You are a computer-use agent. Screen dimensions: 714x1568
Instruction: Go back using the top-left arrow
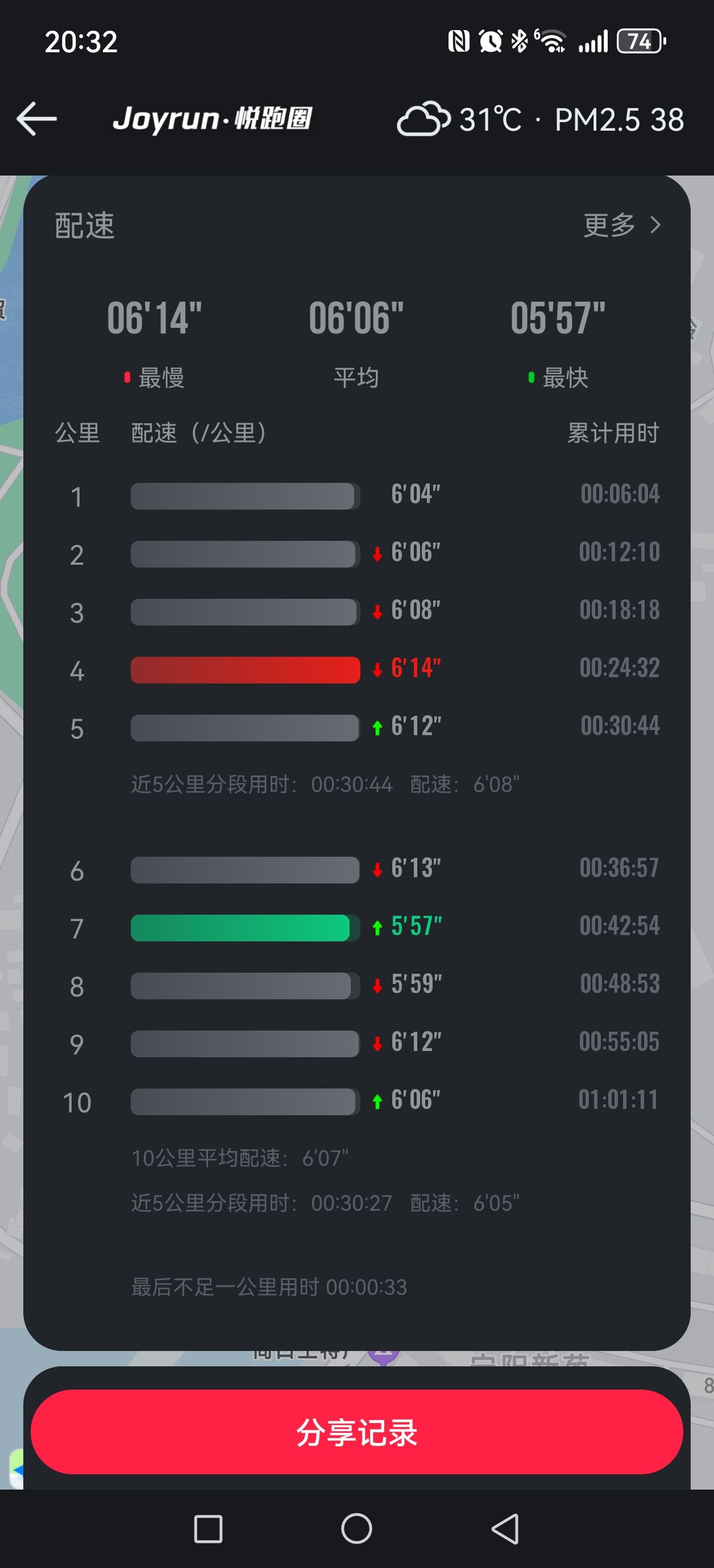pyautogui.click(x=36, y=118)
